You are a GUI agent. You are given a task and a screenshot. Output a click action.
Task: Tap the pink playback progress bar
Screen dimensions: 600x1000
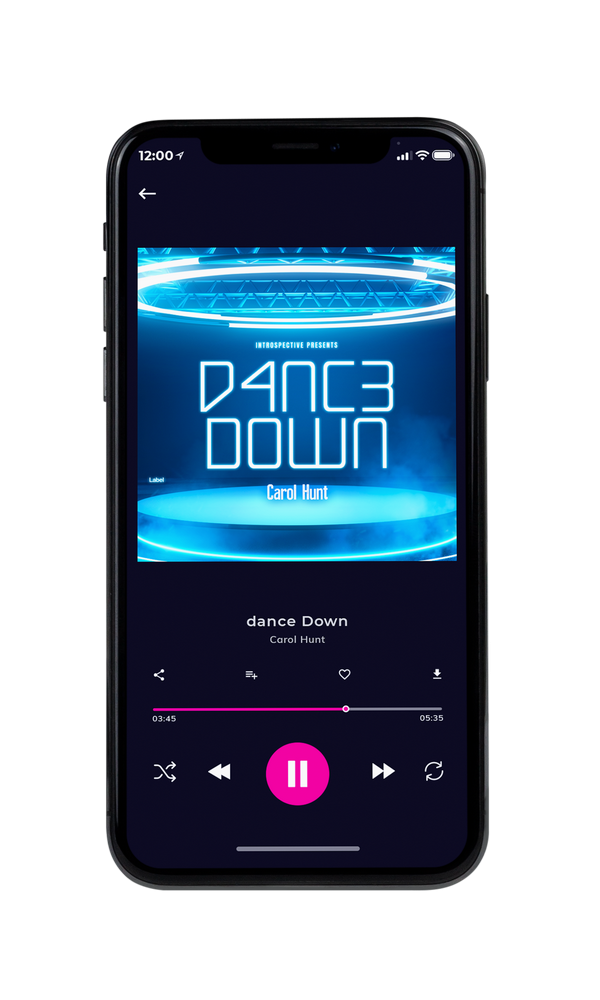[x=297, y=709]
